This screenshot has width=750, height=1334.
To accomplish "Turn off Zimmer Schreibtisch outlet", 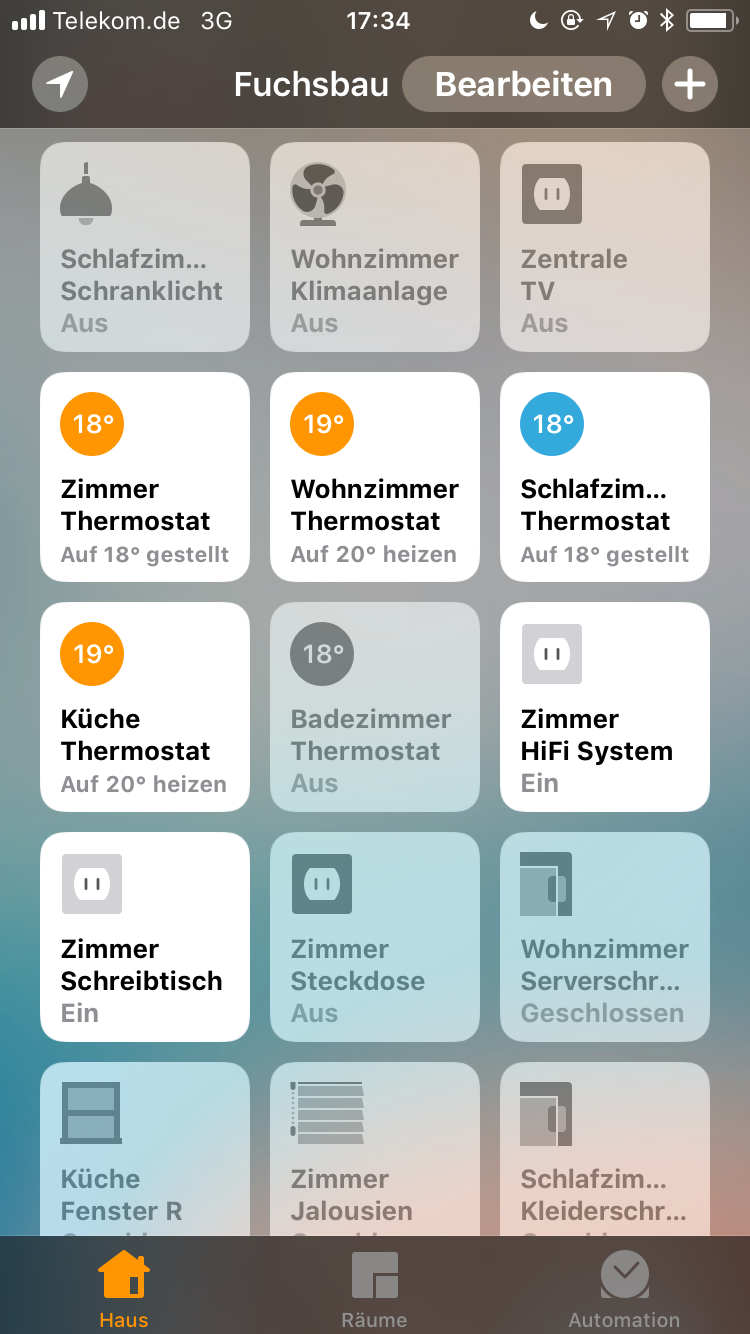I will click(x=145, y=937).
